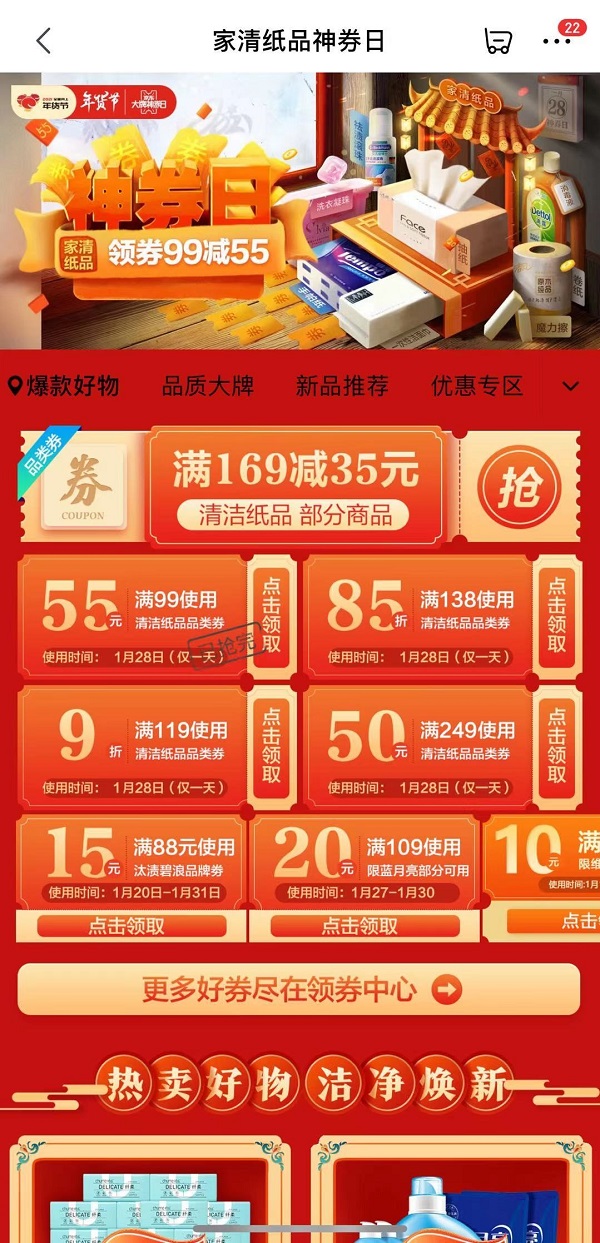Screen dimensions: 600x1243
Task: Switch to 优惠专区 tab
Action: pos(477,386)
